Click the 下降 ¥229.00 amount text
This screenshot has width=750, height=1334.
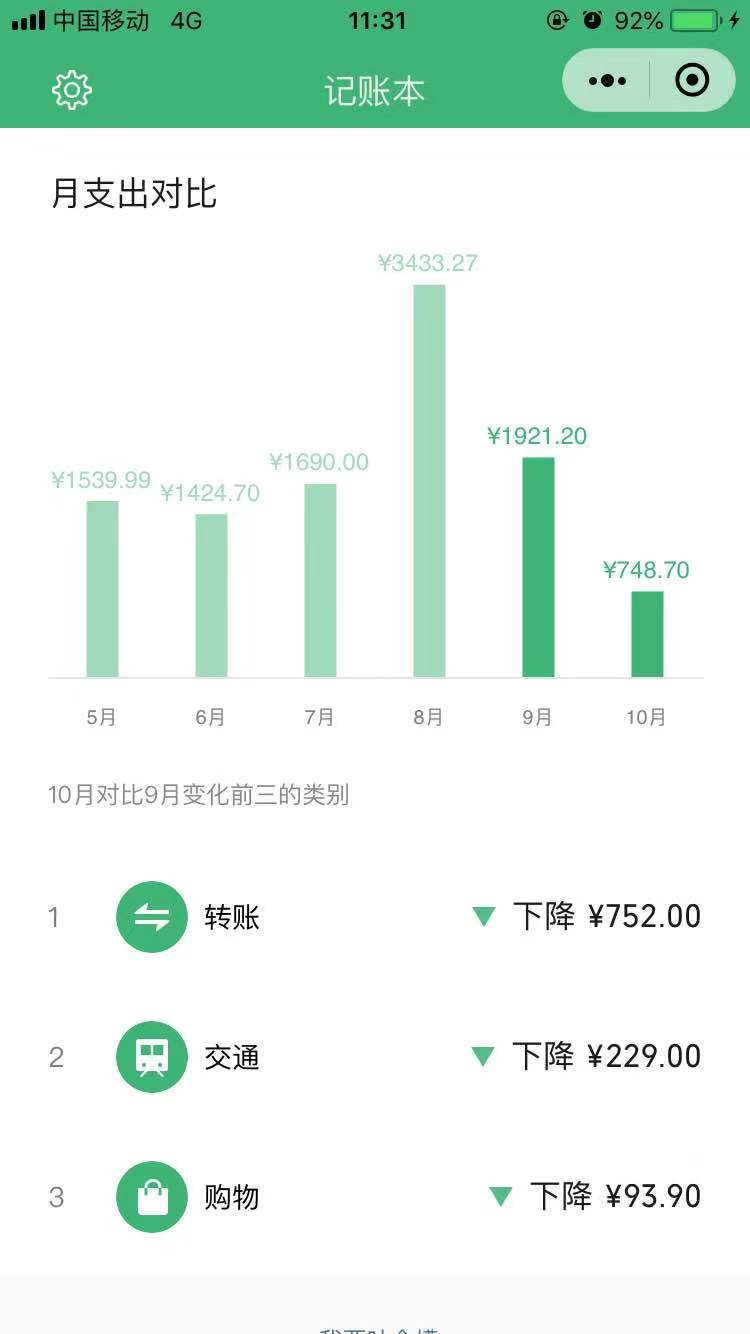coord(608,1057)
